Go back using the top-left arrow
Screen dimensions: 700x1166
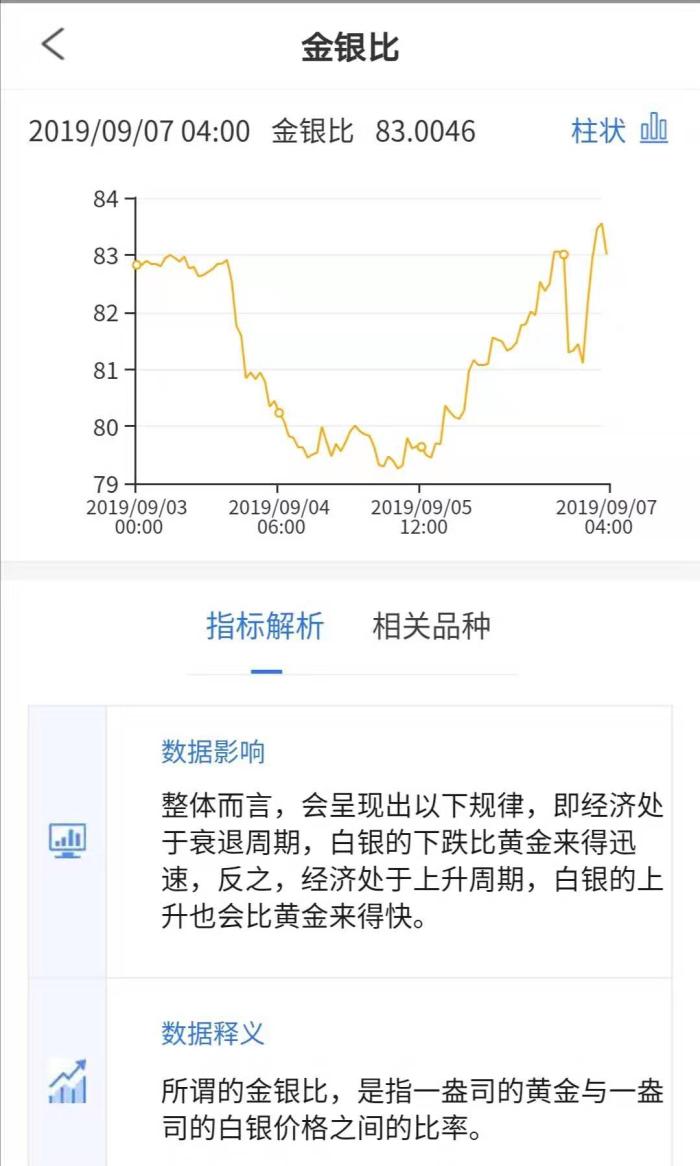click(x=54, y=45)
